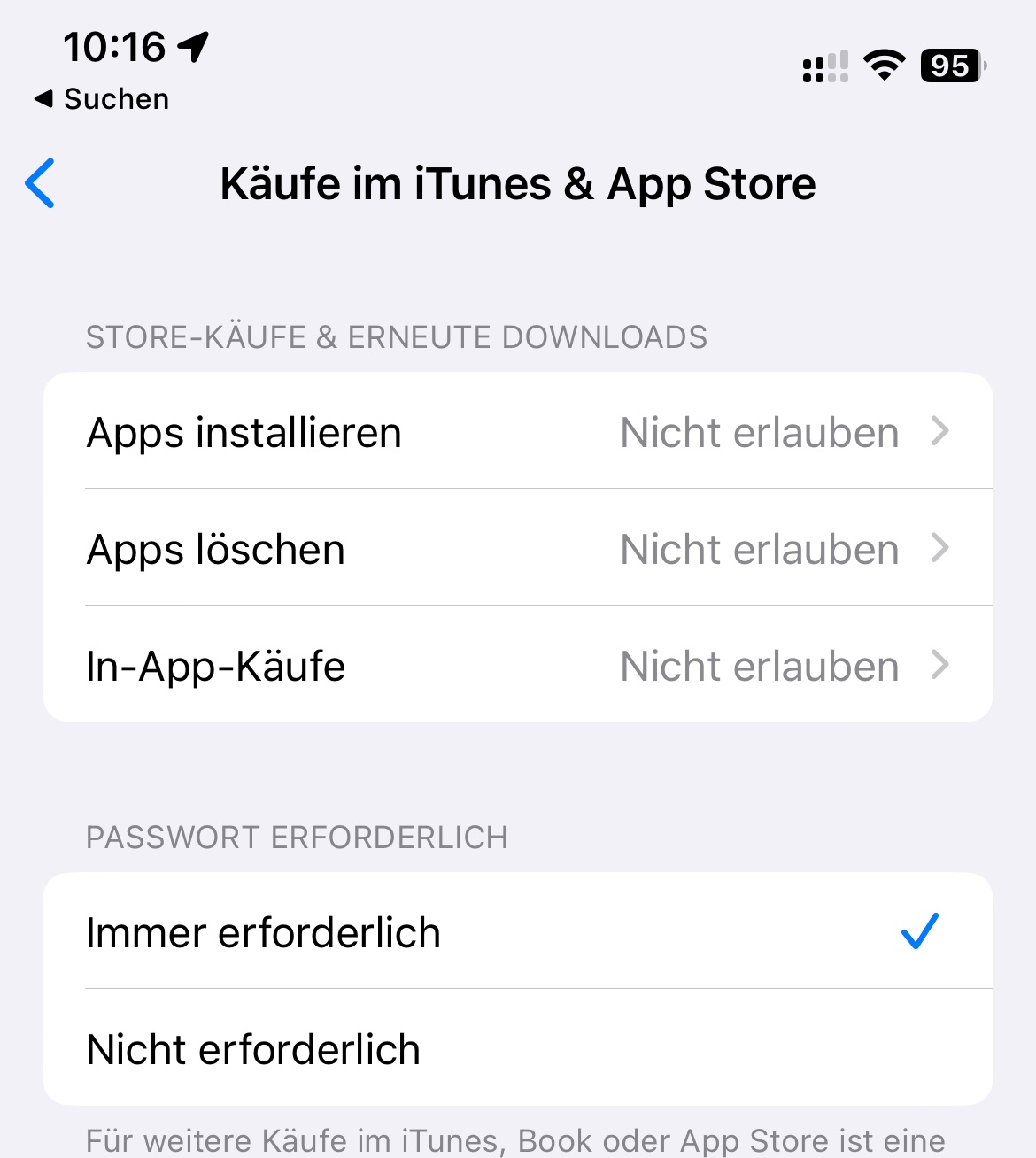Select Immer erforderlich password option
1036x1158 pixels.
(x=517, y=932)
